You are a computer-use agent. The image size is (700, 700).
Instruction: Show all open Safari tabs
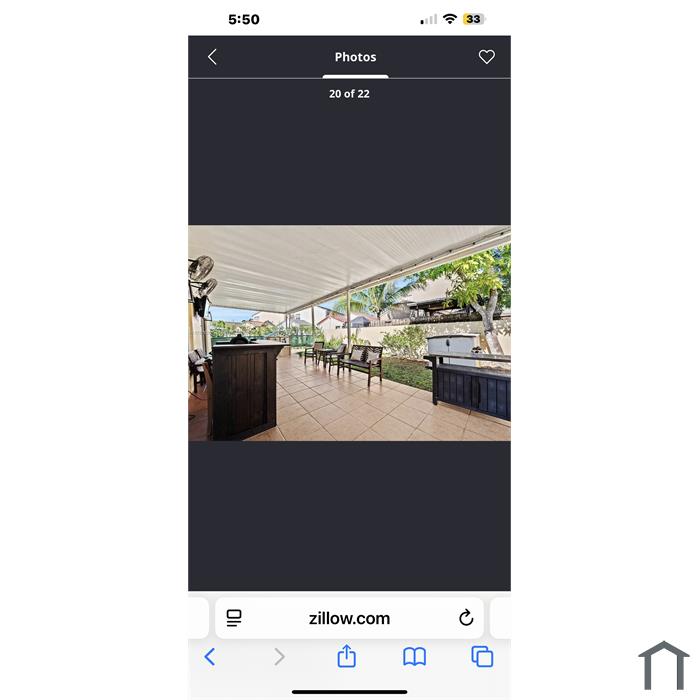pos(482,656)
